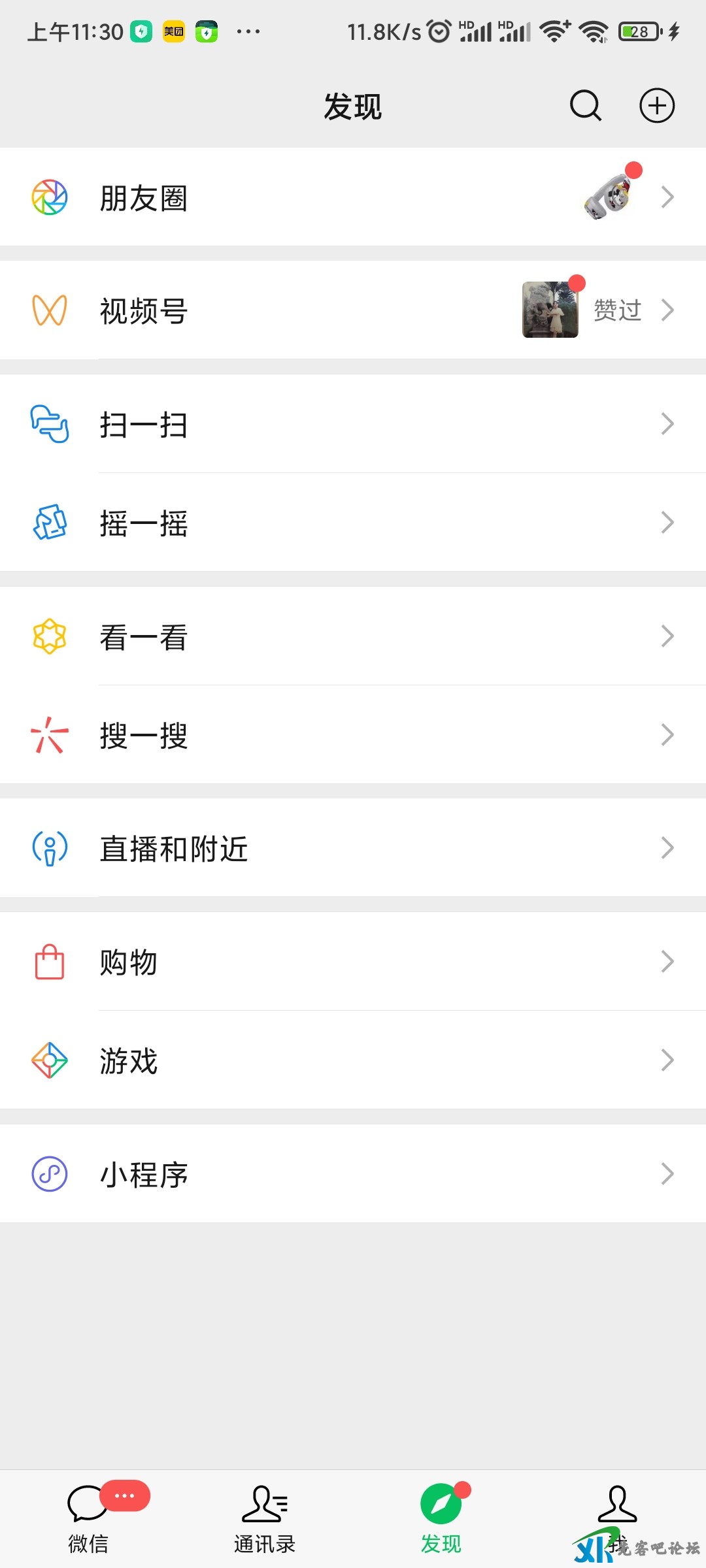Tap the 摇一摇 Shake feature icon
The width and height of the screenshot is (706, 1568).
[49, 522]
